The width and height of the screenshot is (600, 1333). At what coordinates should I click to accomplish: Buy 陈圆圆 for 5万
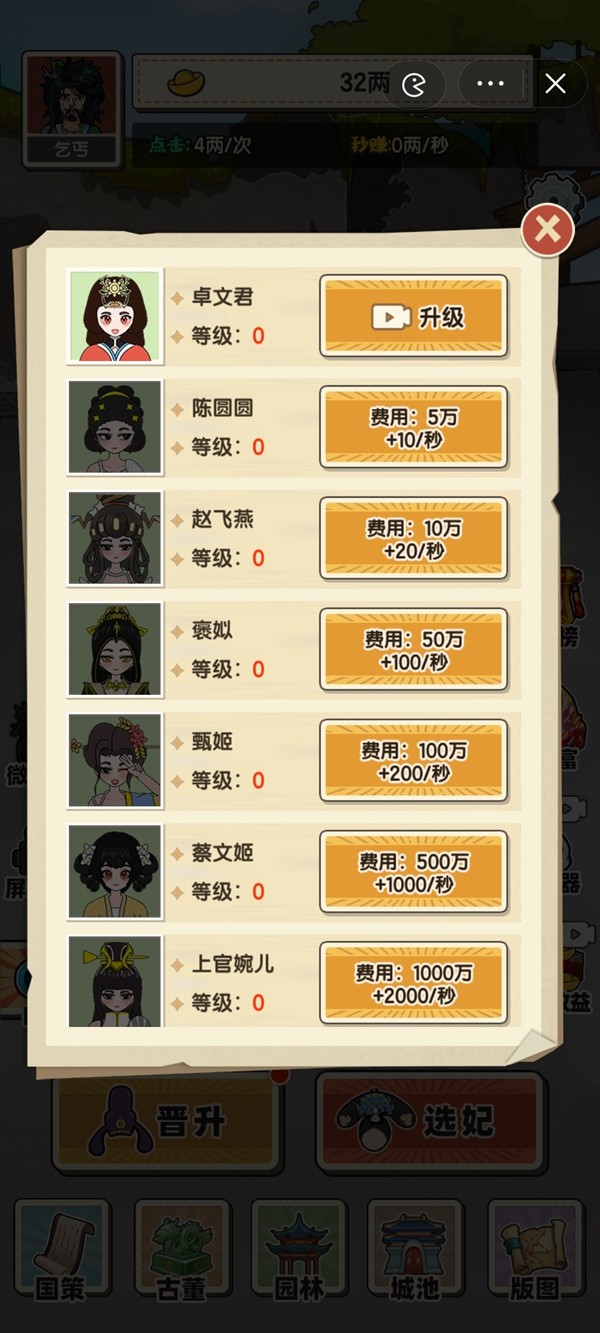[x=413, y=428]
